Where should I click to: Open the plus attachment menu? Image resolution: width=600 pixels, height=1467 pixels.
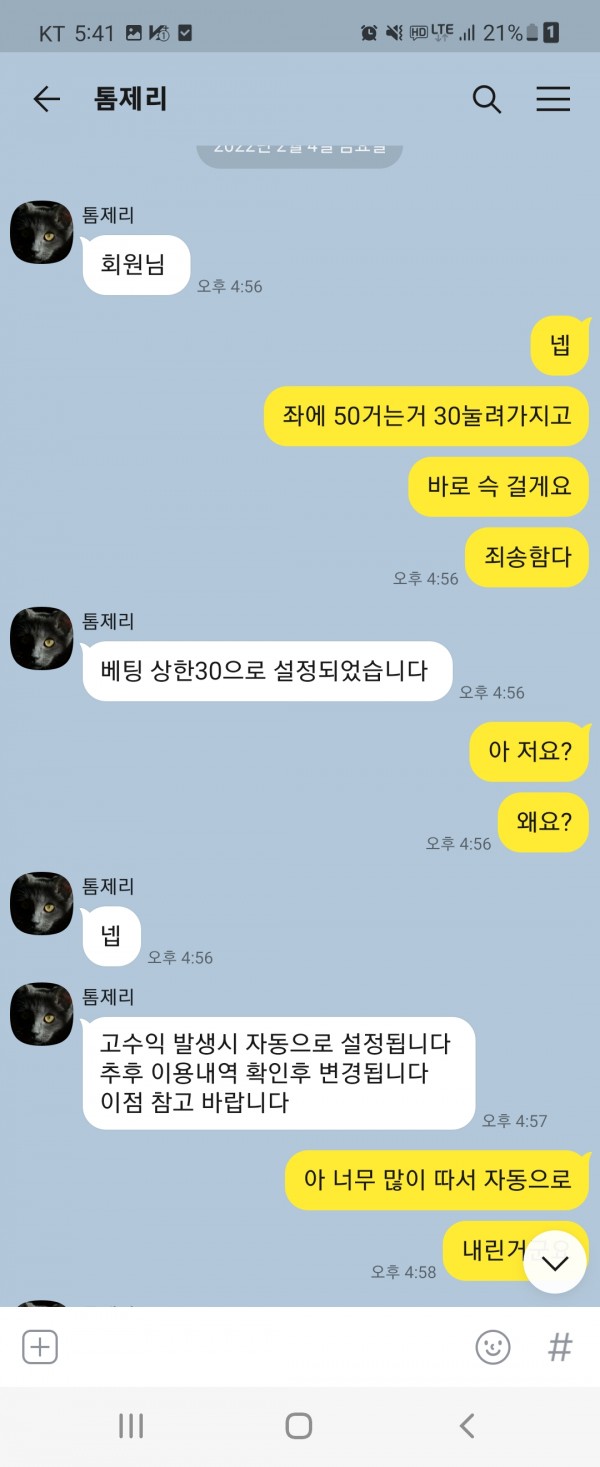coord(40,1347)
